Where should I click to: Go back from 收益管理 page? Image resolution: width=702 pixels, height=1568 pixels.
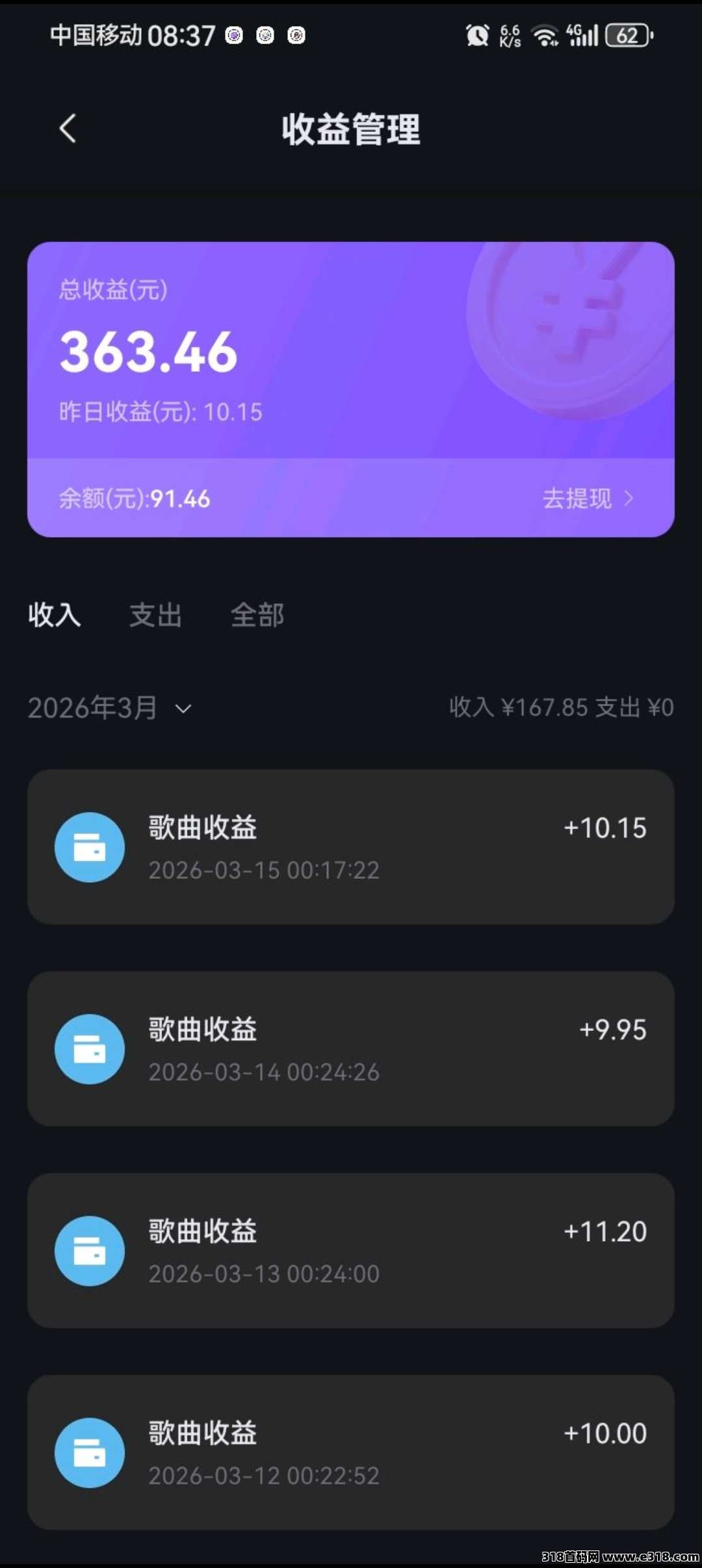(x=68, y=128)
